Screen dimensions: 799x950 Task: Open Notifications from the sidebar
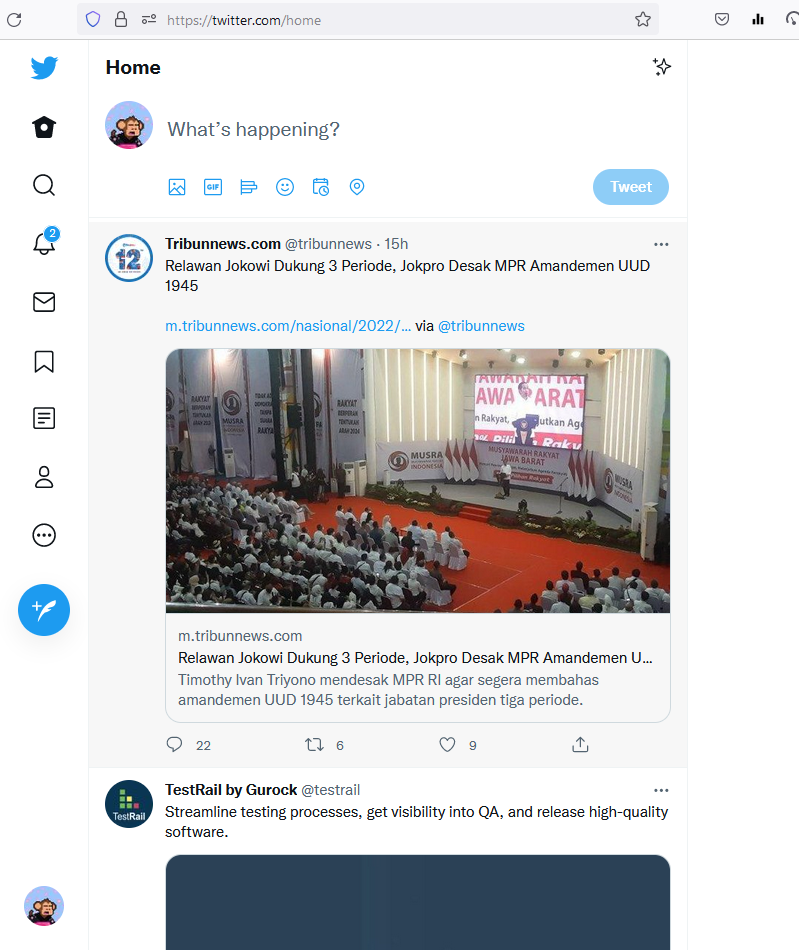point(44,244)
